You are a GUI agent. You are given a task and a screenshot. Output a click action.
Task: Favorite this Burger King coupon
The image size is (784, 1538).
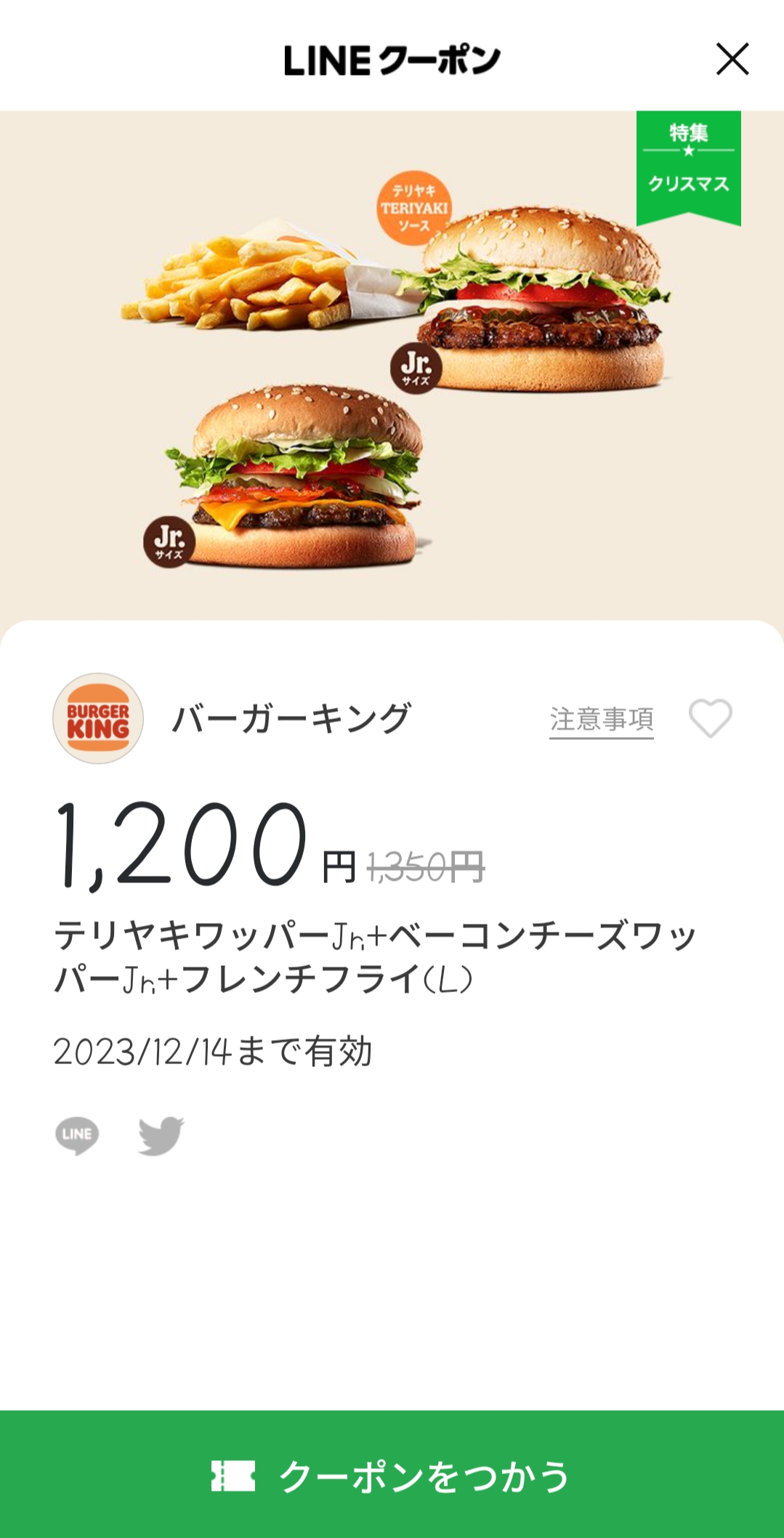[x=710, y=718]
